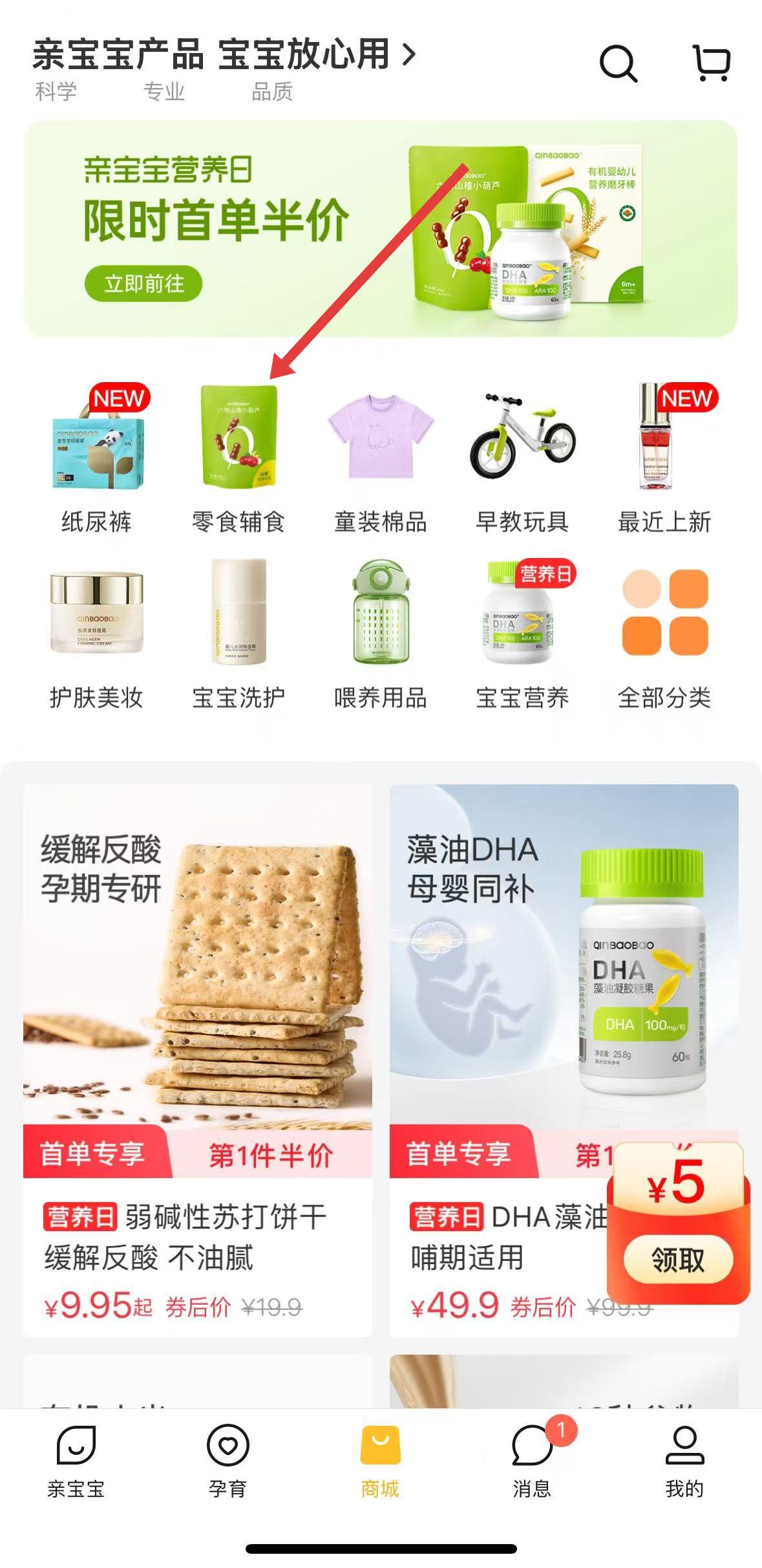Viewport: 762px width, 1568px height.
Task: Open the 早教玩具 category
Action: (x=522, y=459)
